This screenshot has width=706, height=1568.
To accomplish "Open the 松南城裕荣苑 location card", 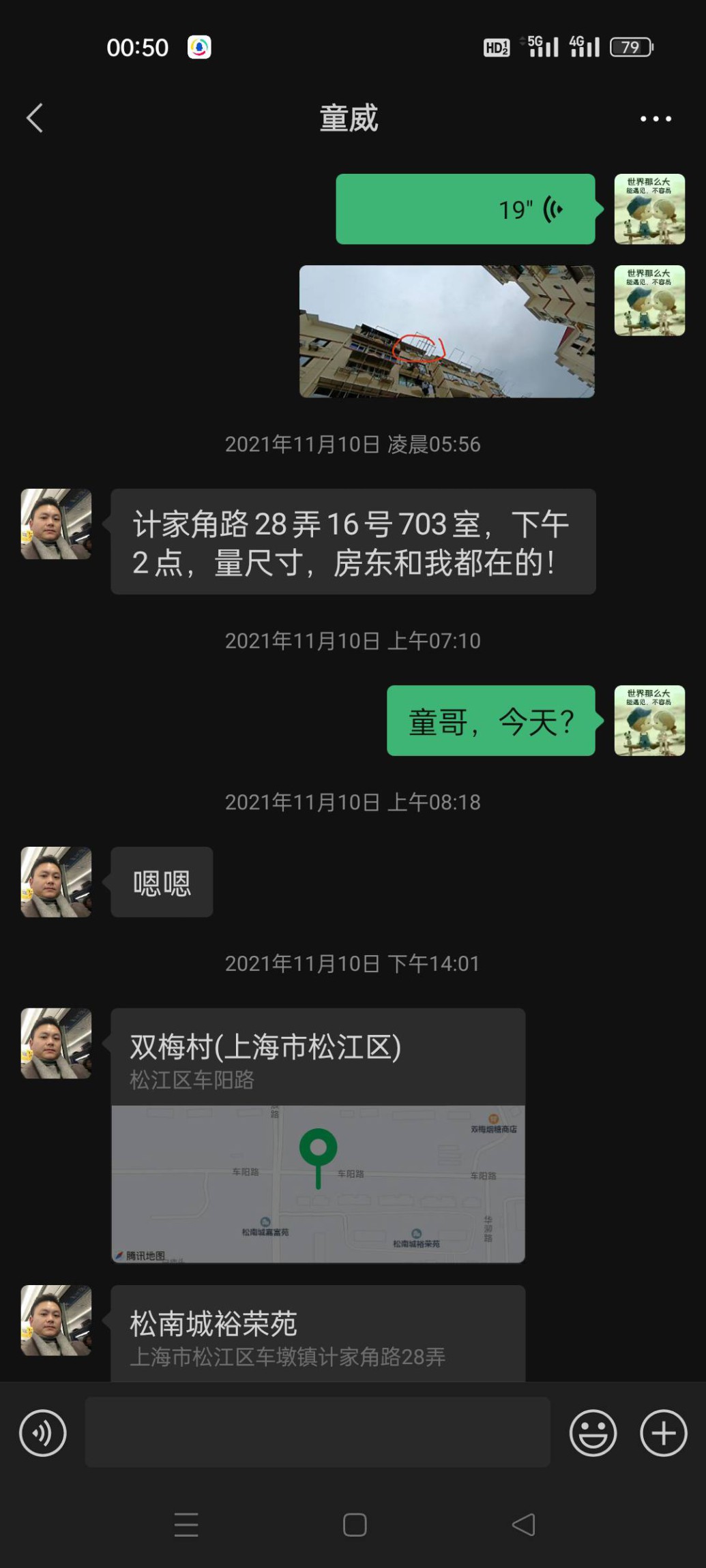I will [x=318, y=1334].
